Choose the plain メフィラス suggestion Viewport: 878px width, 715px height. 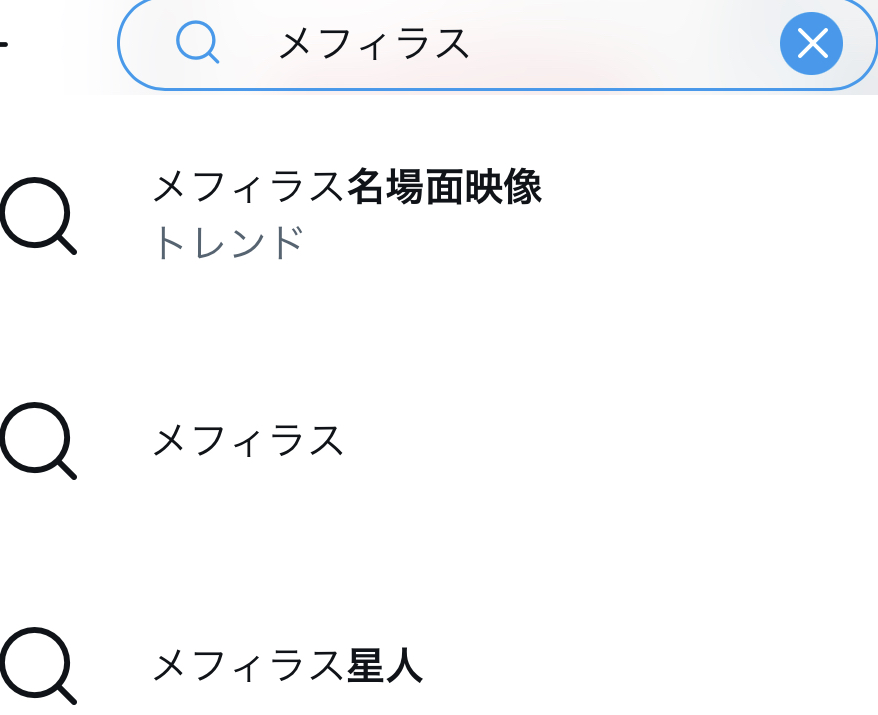[439, 441]
